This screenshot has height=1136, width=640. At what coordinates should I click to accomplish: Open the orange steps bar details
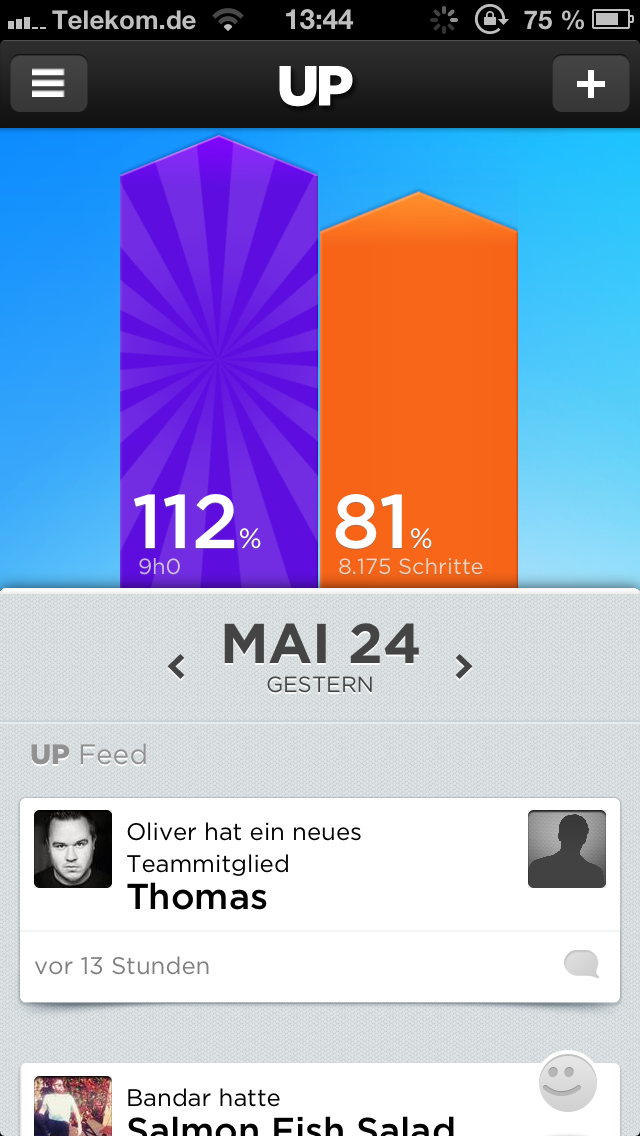point(419,390)
